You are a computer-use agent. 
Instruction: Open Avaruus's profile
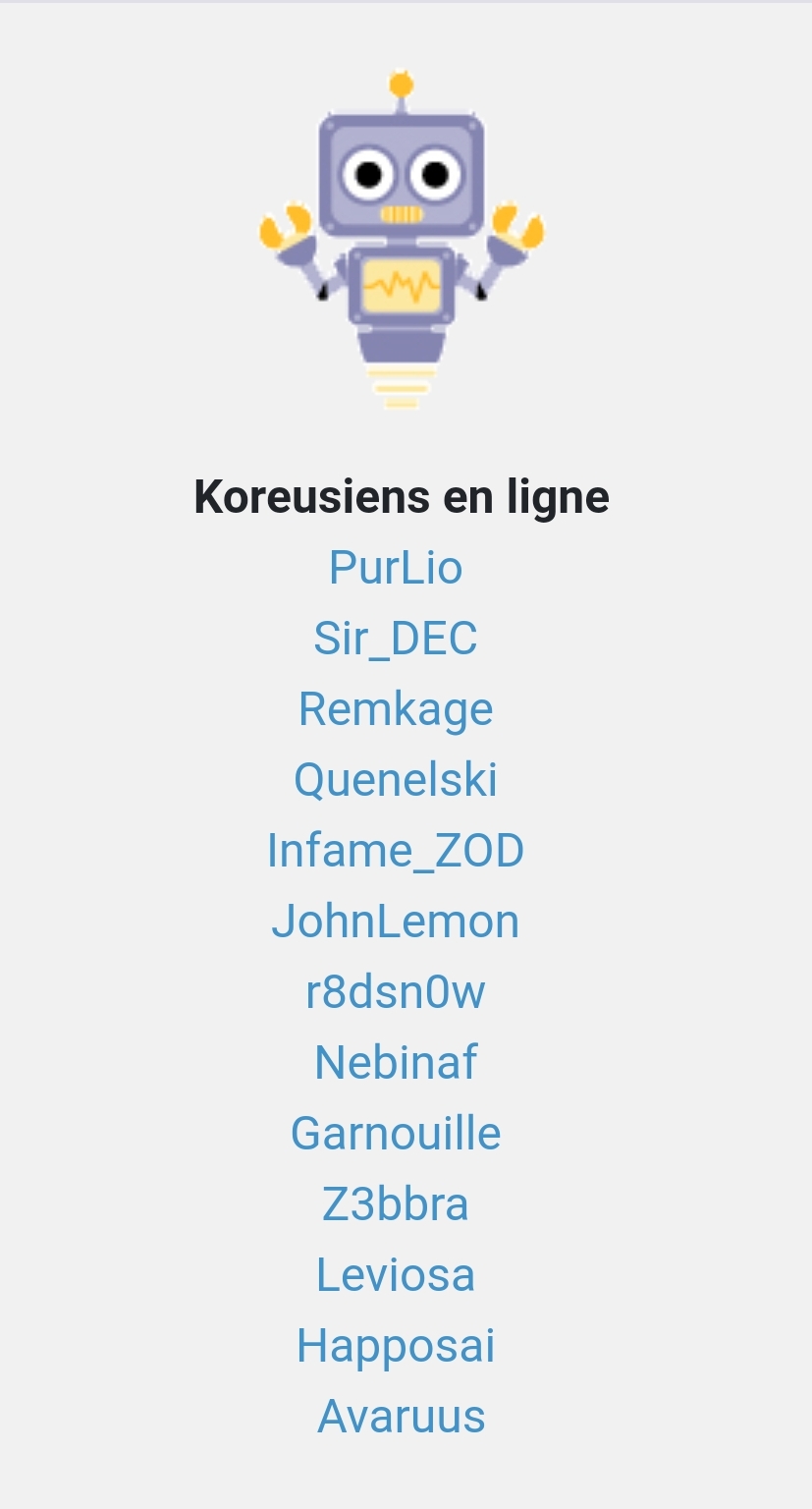click(x=402, y=1417)
